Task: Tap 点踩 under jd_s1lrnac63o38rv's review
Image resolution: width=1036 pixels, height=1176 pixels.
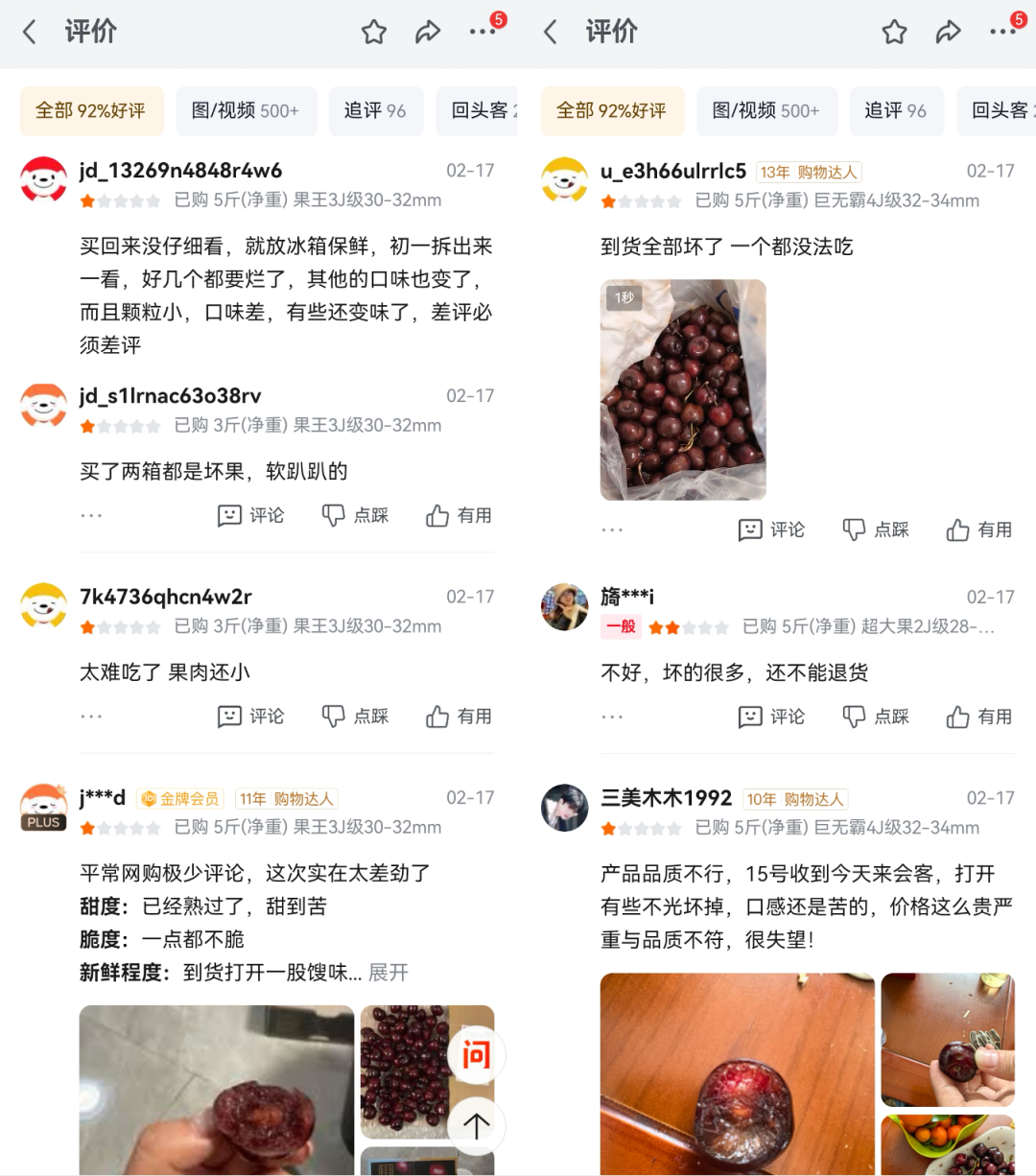Action: [355, 515]
